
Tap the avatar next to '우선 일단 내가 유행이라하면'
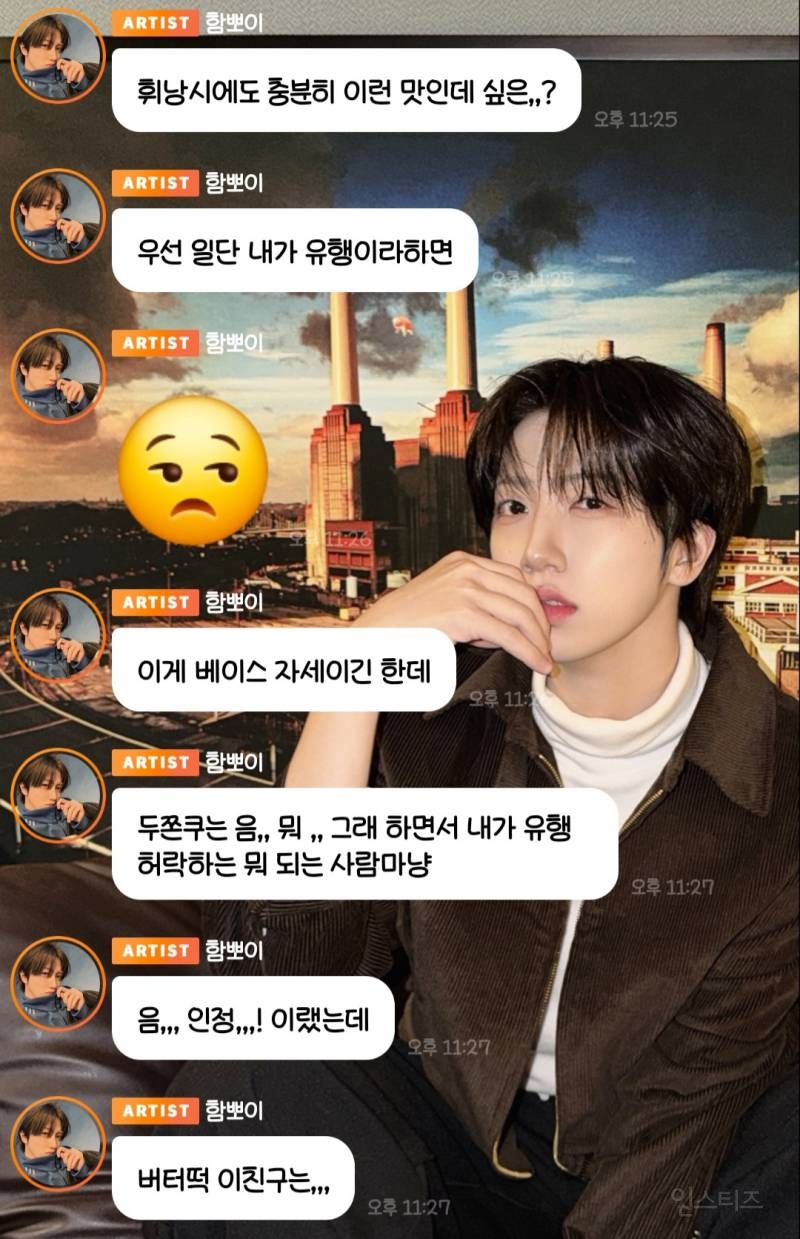[x=57, y=217]
